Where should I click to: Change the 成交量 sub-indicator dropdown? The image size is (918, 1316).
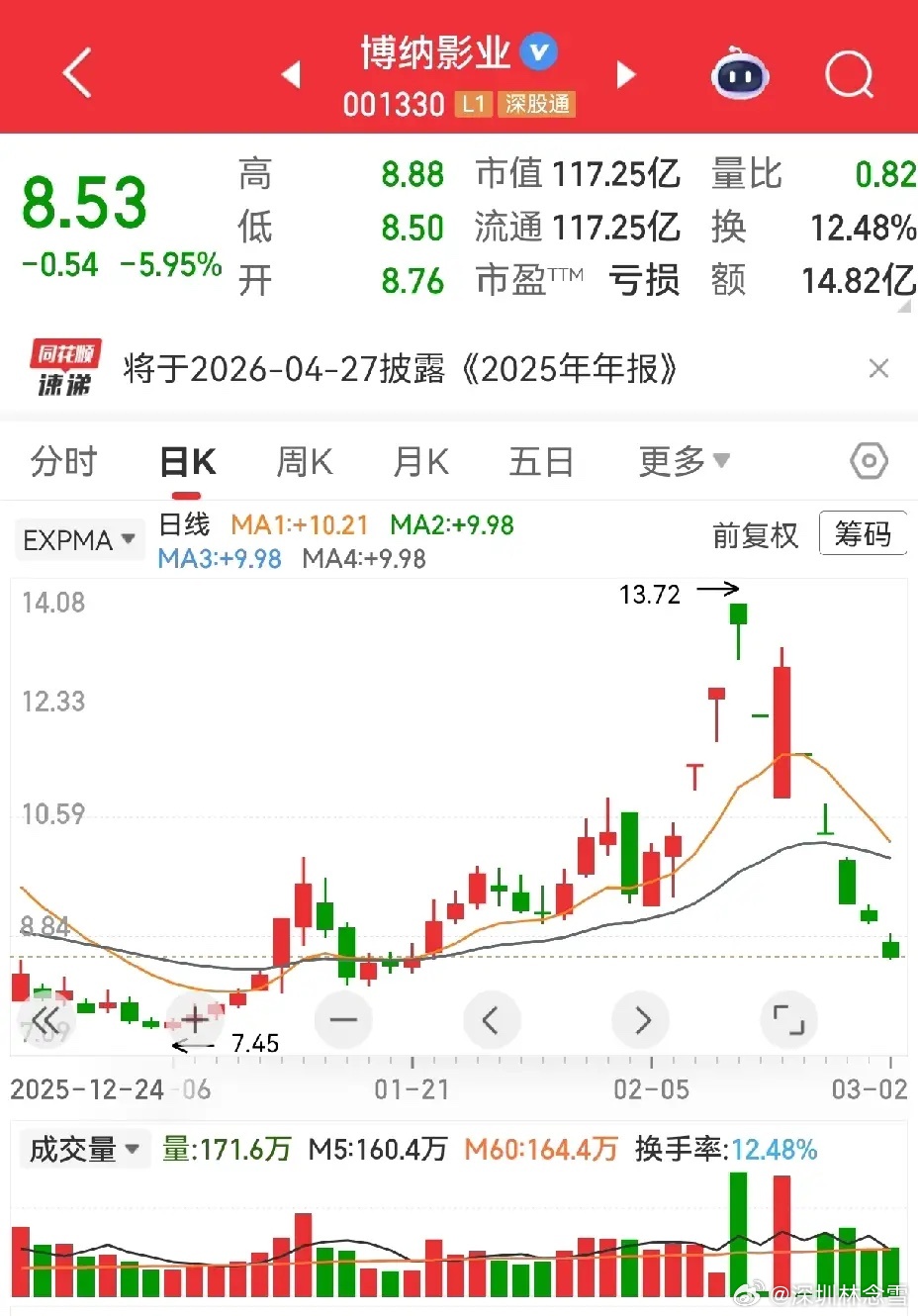[x=83, y=1150]
